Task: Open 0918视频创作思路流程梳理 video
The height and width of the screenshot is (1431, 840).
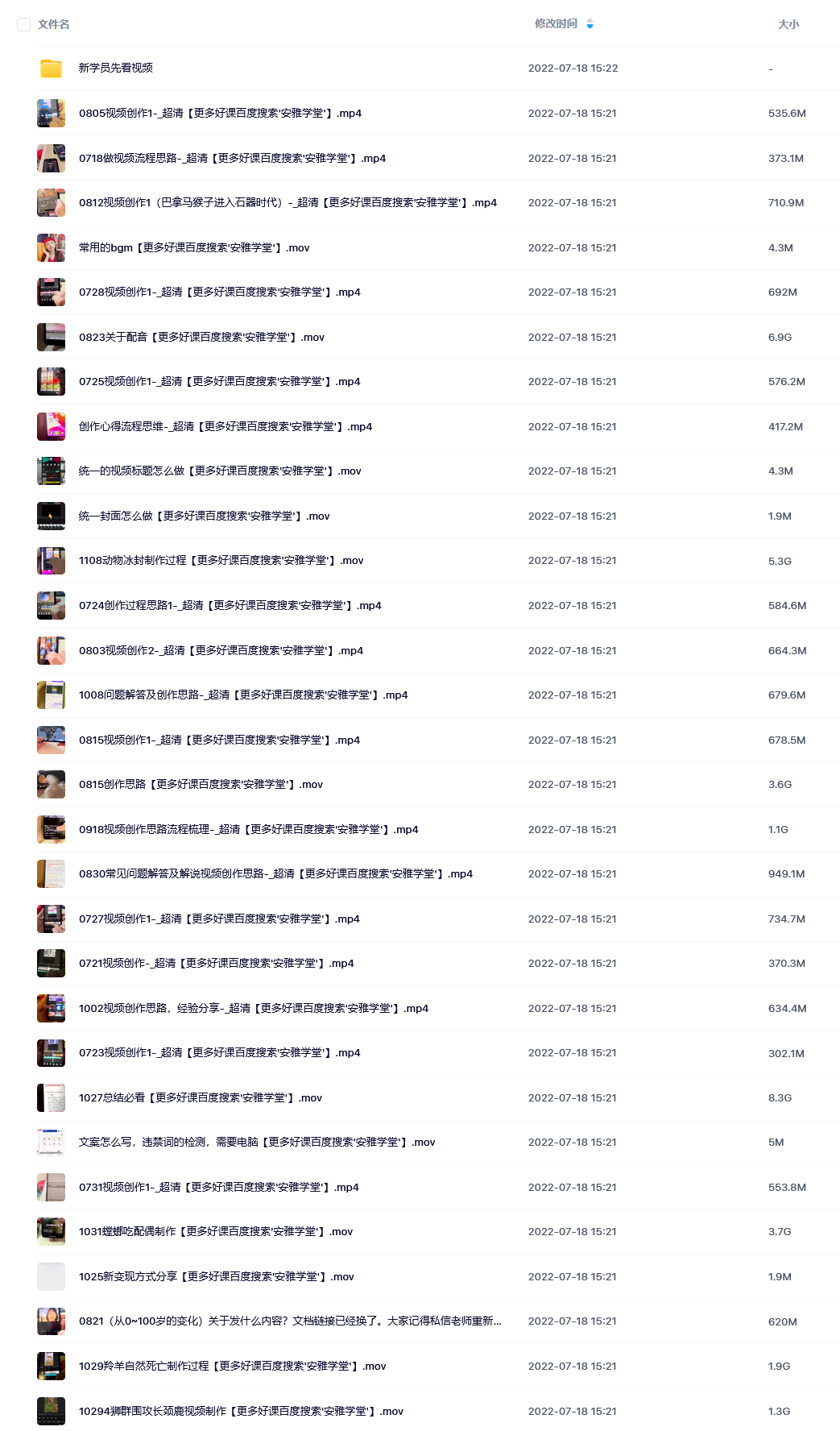Action: 248,830
